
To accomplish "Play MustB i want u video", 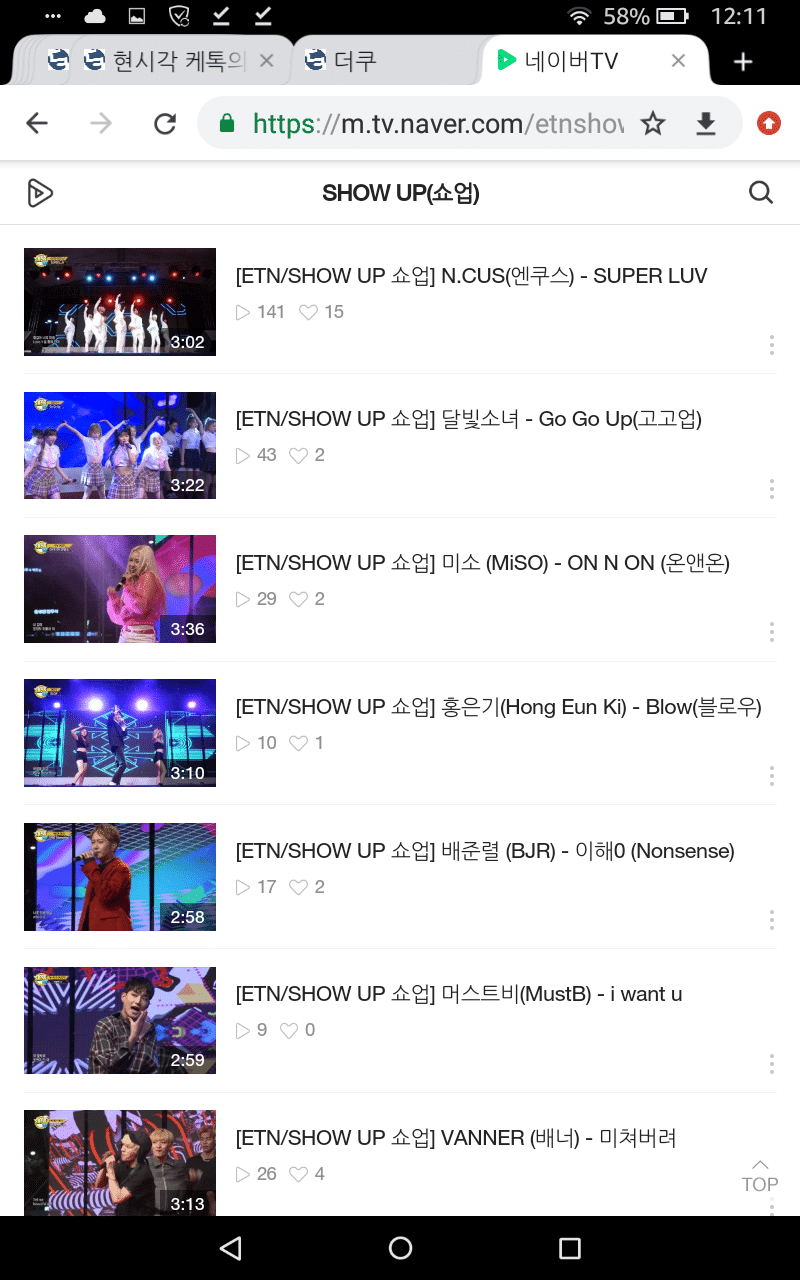I will pos(120,1020).
